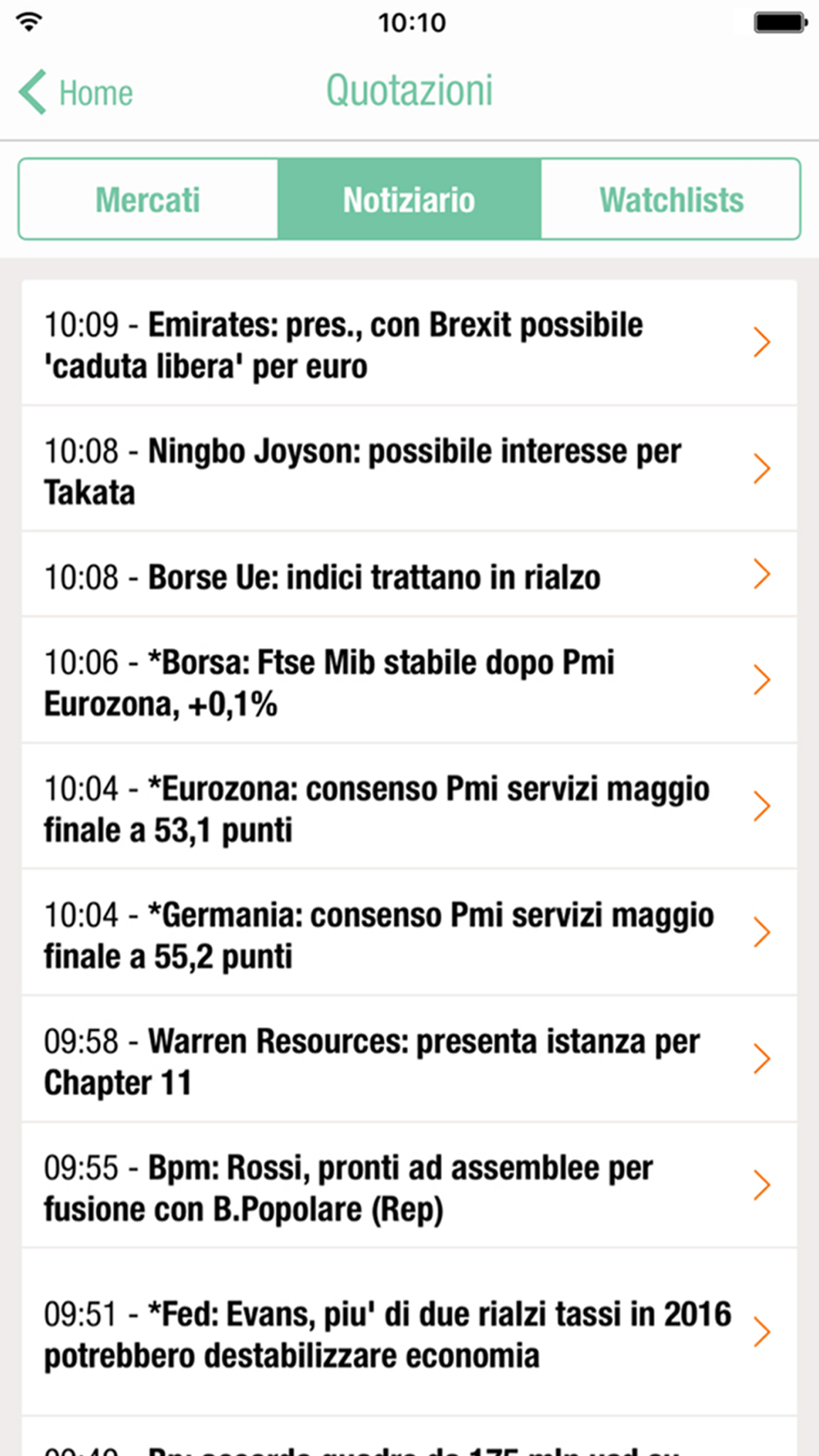Open the Watchlists tab
The width and height of the screenshot is (819, 1456).
coord(671,199)
